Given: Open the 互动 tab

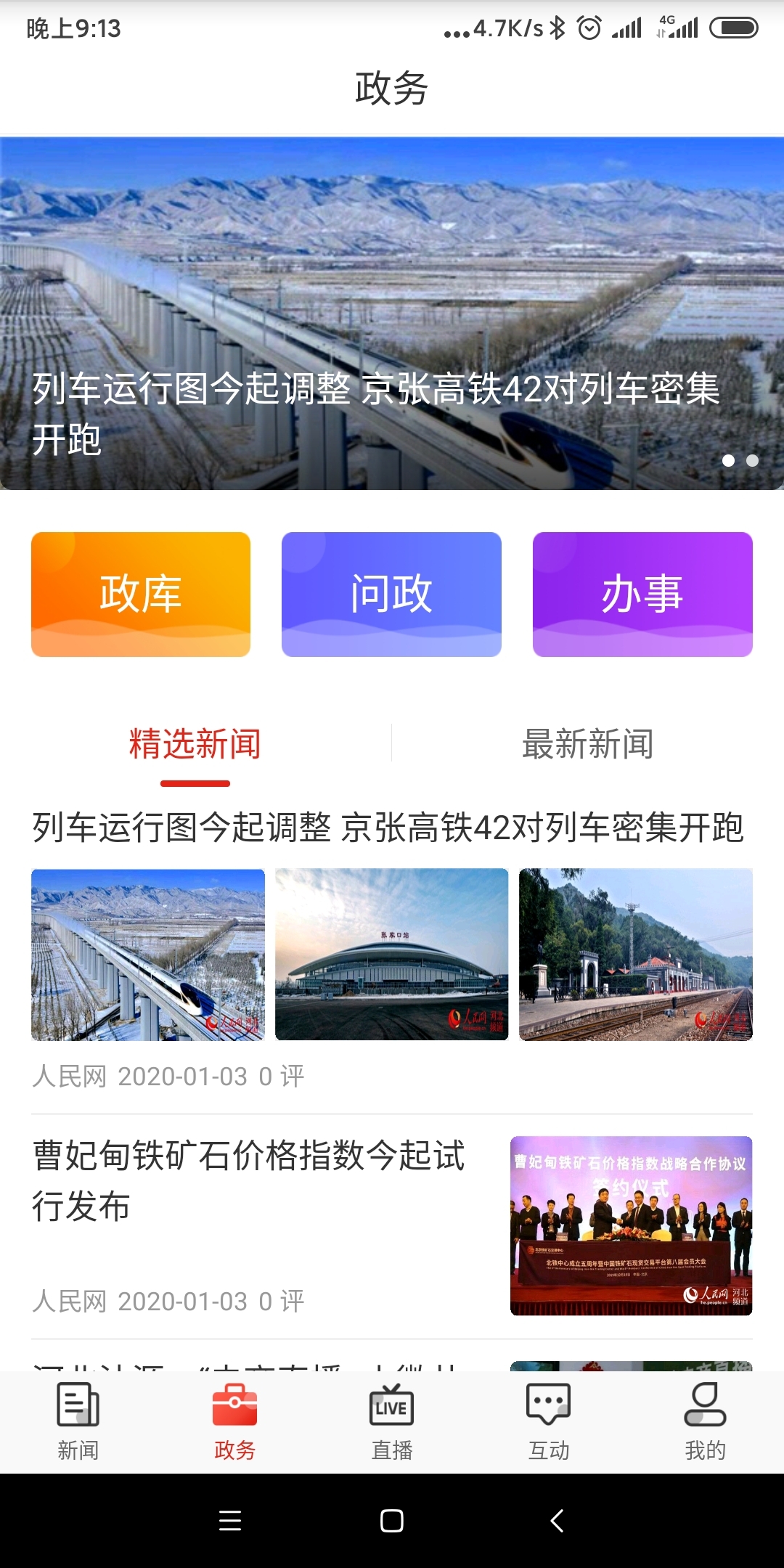Looking at the screenshot, I should 549,1421.
